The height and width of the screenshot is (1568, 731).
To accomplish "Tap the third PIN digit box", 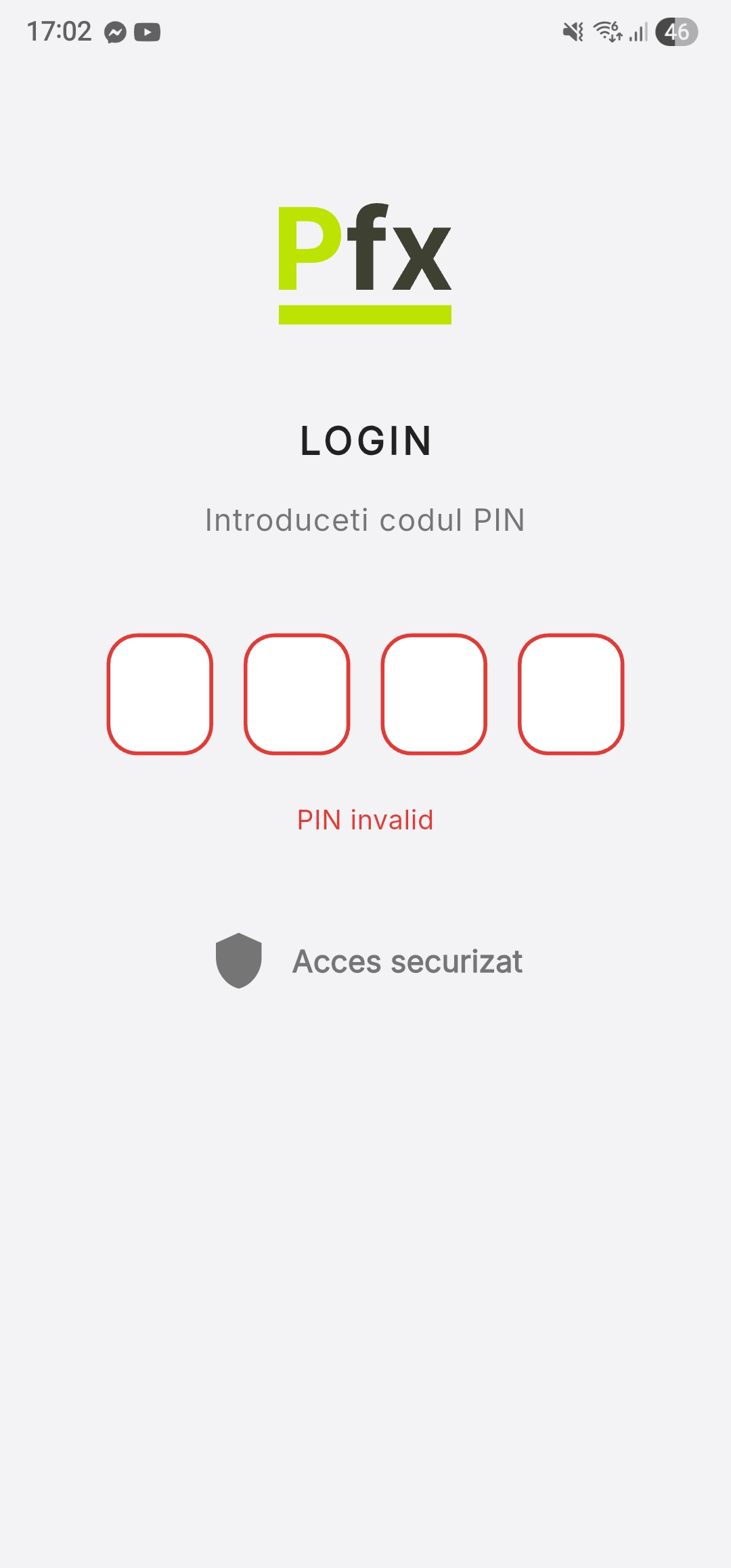I will click(434, 694).
